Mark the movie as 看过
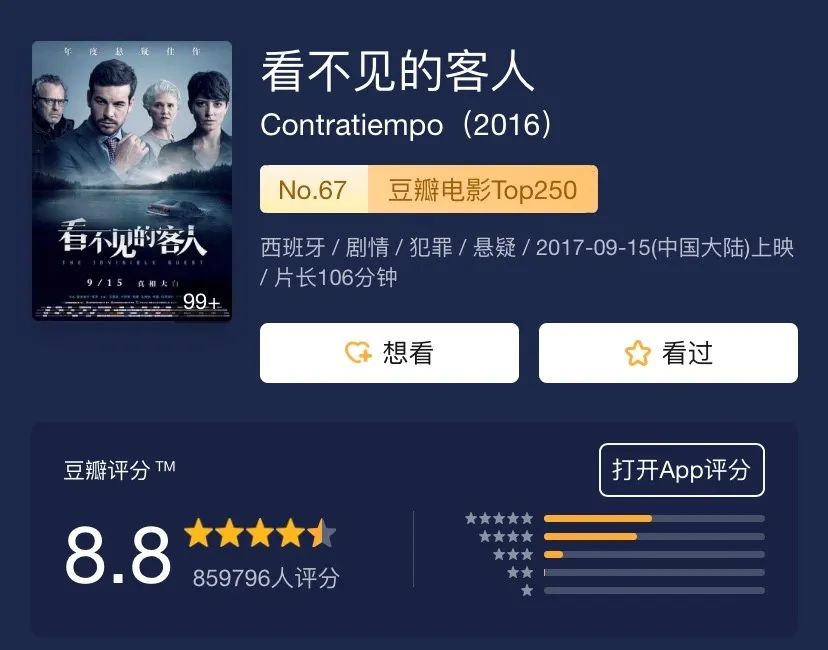 click(668, 353)
